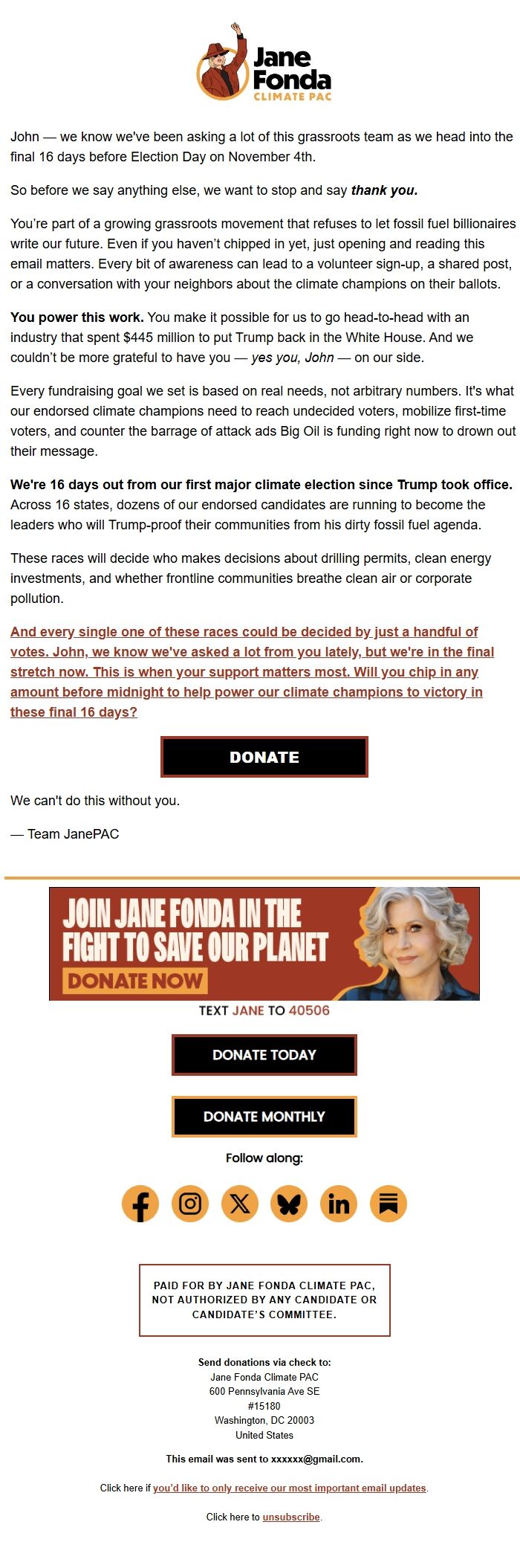Tap the DONATE TODAY button
This screenshot has width=520, height=1568.
pos(264,1054)
